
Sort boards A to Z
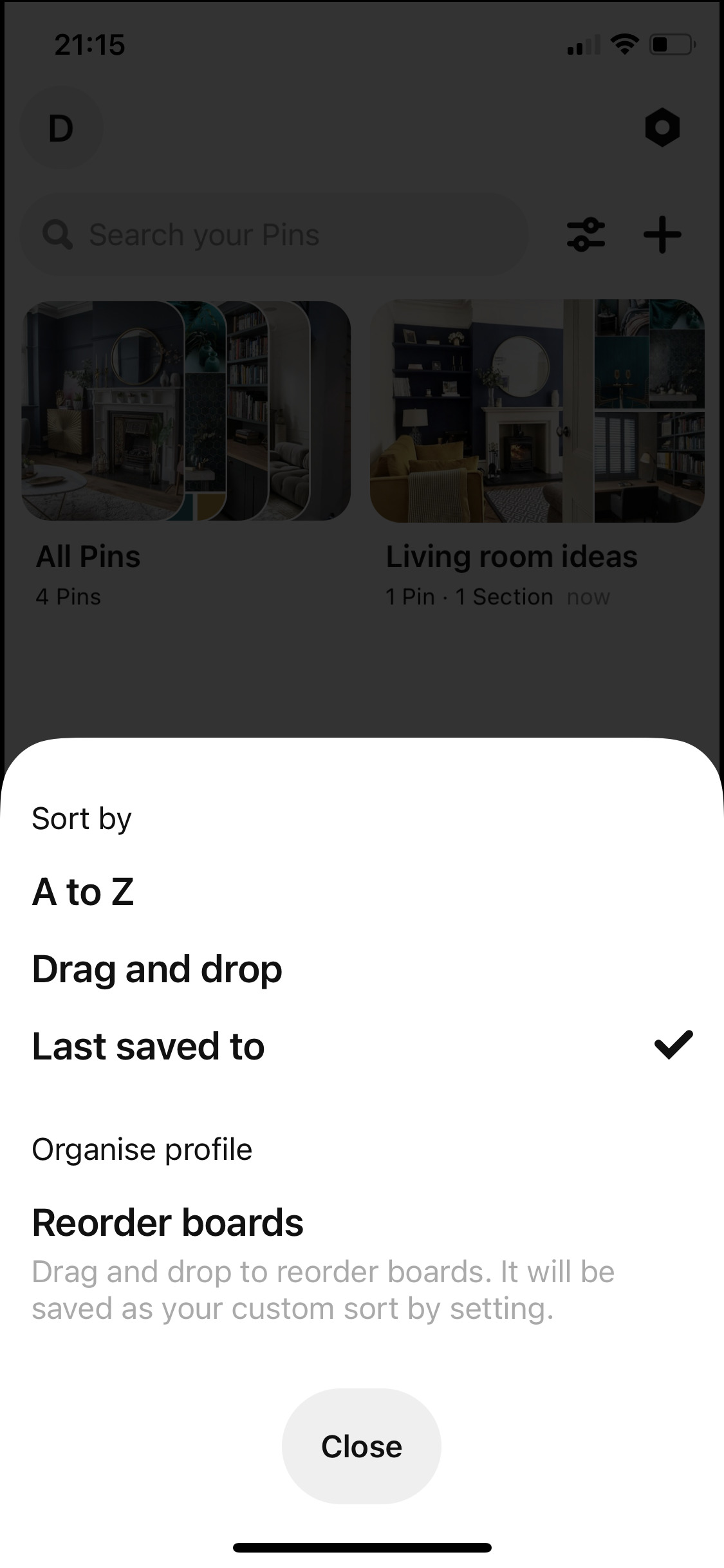click(x=84, y=892)
